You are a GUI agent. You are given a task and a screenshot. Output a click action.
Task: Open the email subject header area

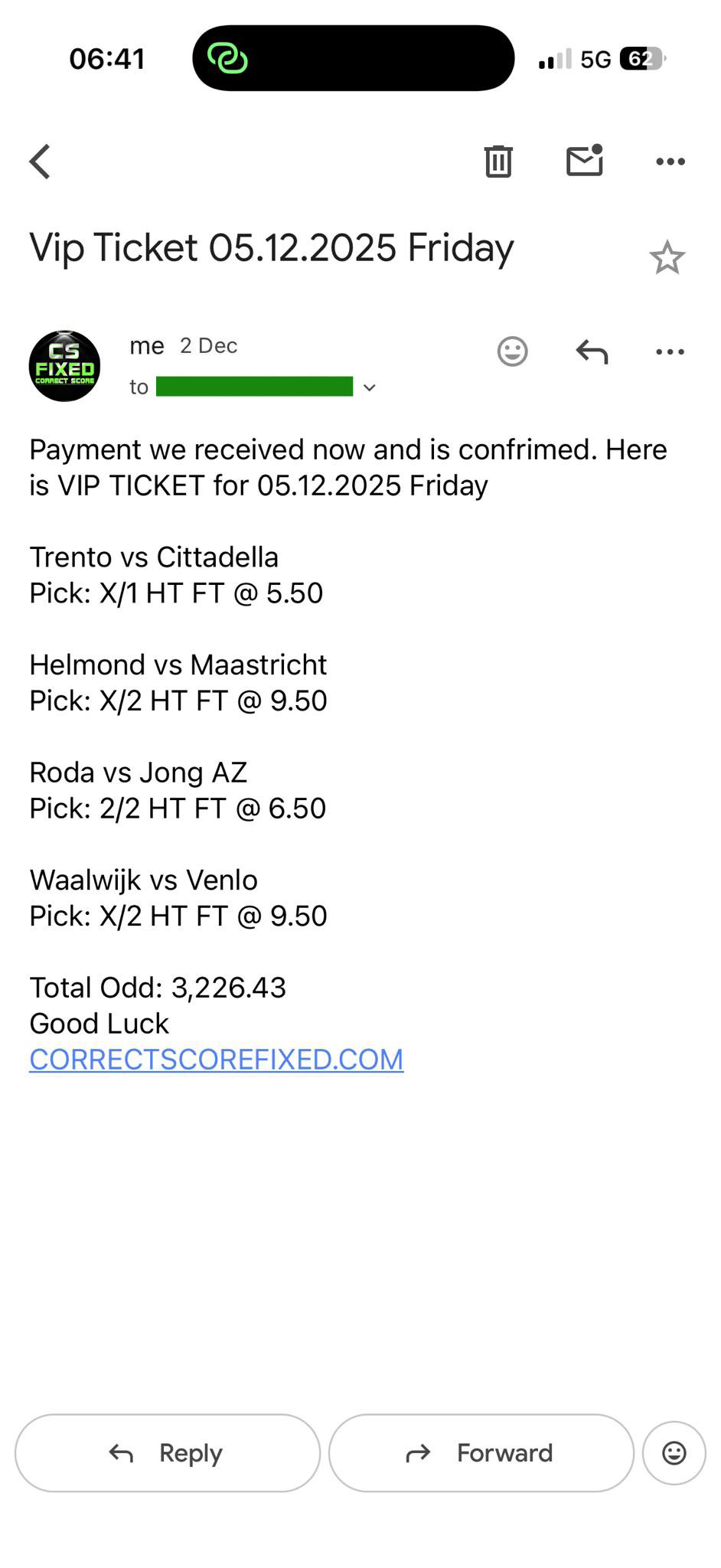coord(271,247)
